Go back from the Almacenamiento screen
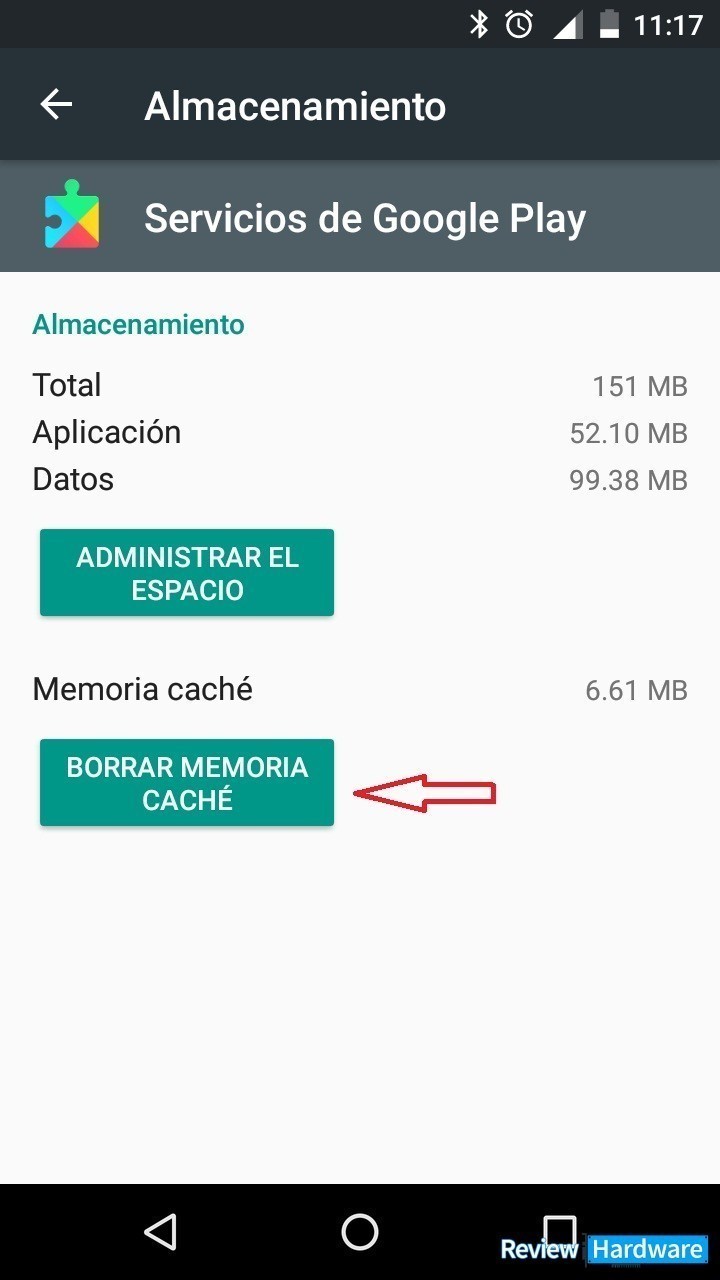This screenshot has width=720, height=1280. (x=56, y=105)
